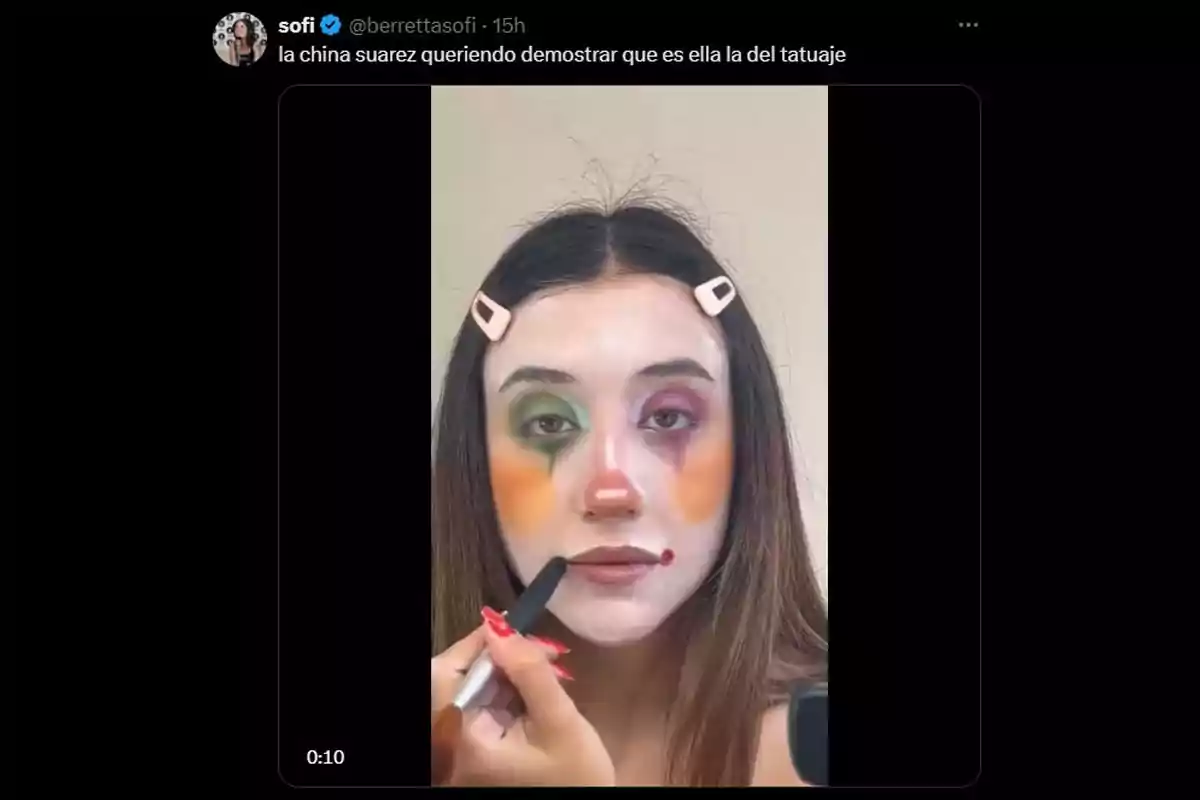Open the tweet's three-dot overflow menu
Image resolution: width=1200 pixels, height=800 pixels.
click(968, 25)
